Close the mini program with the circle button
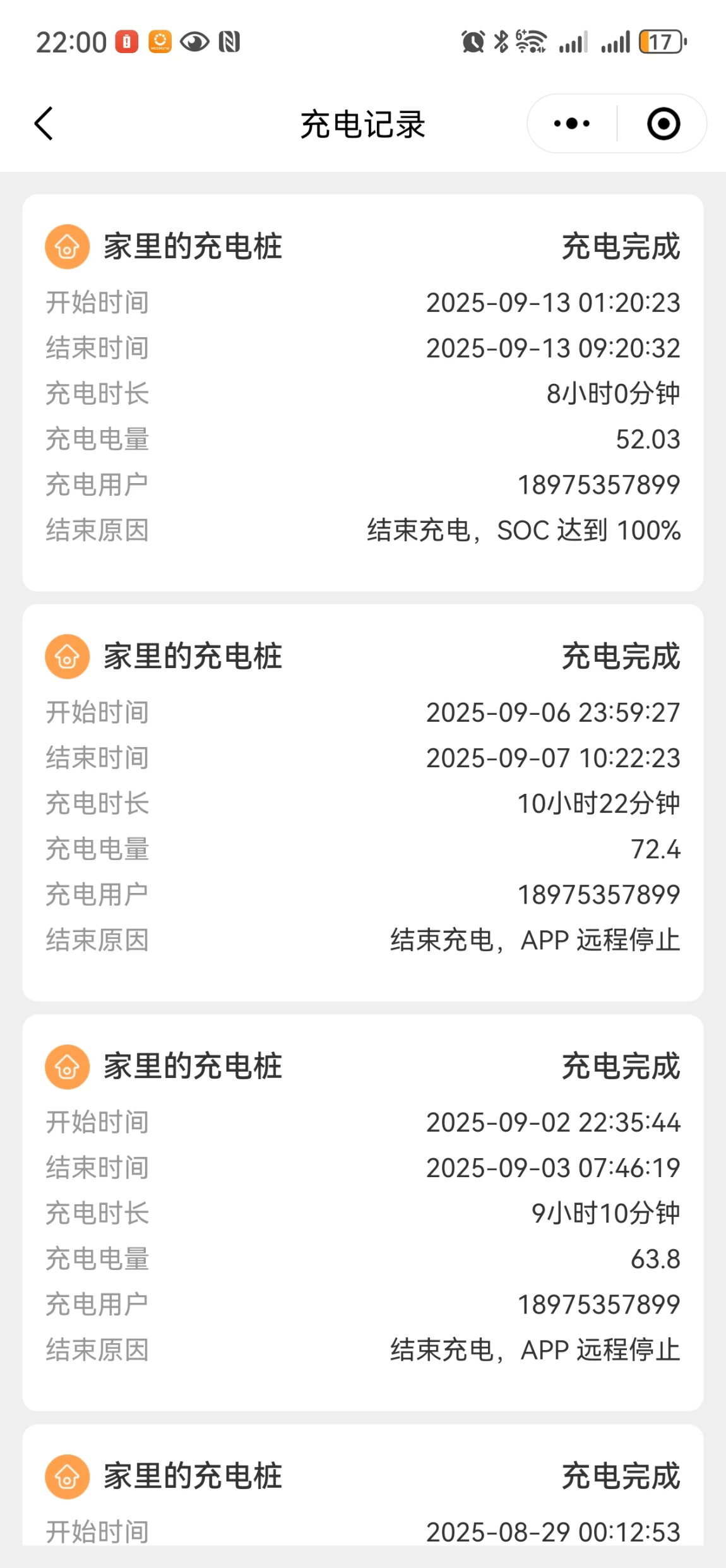 [x=664, y=123]
